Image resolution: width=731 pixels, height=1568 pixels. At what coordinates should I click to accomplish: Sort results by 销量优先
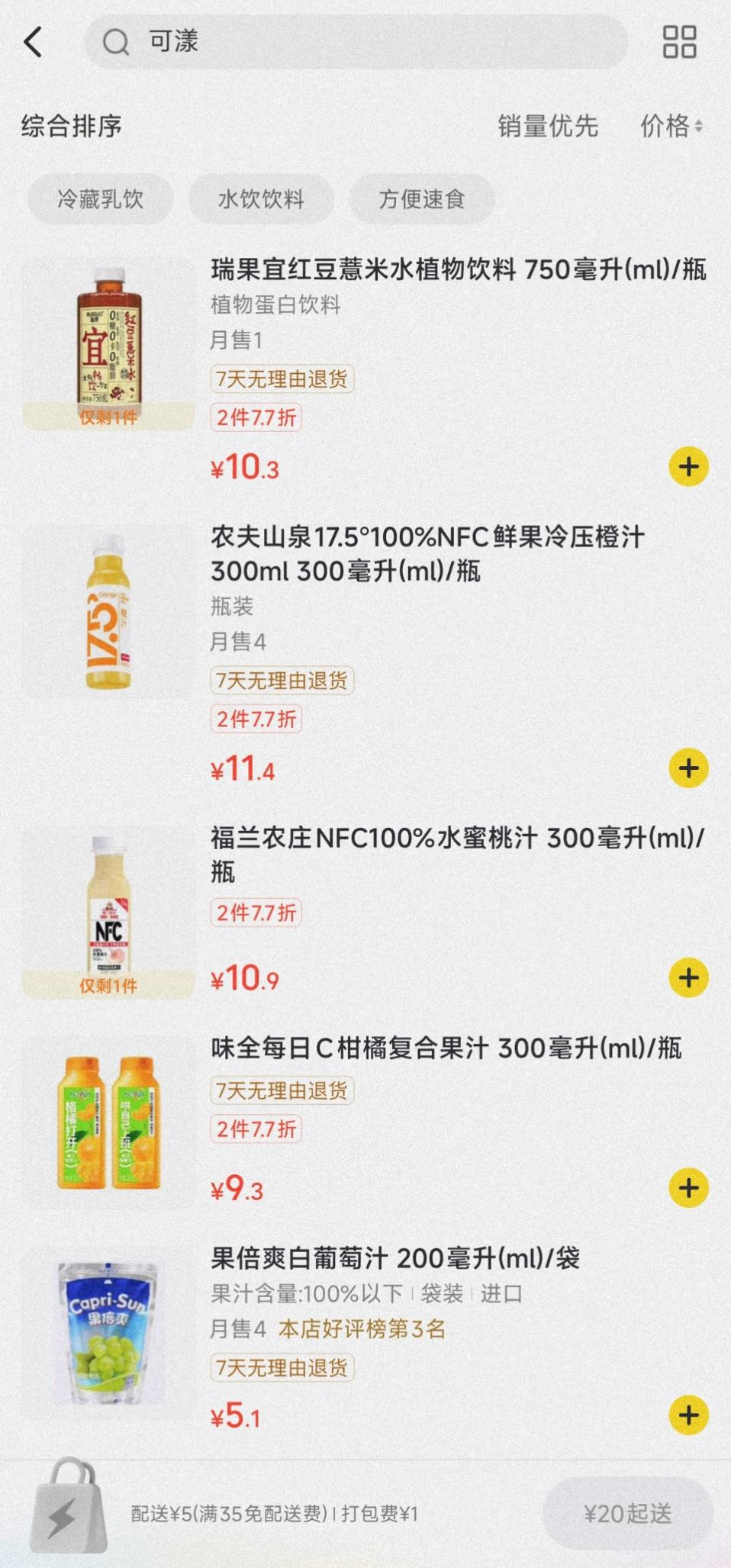click(547, 126)
